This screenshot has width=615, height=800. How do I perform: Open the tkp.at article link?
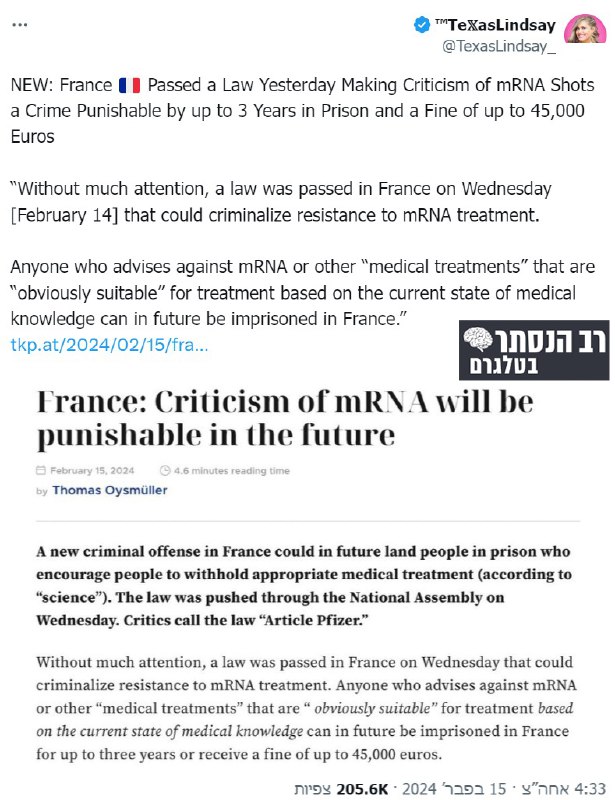tap(109, 345)
